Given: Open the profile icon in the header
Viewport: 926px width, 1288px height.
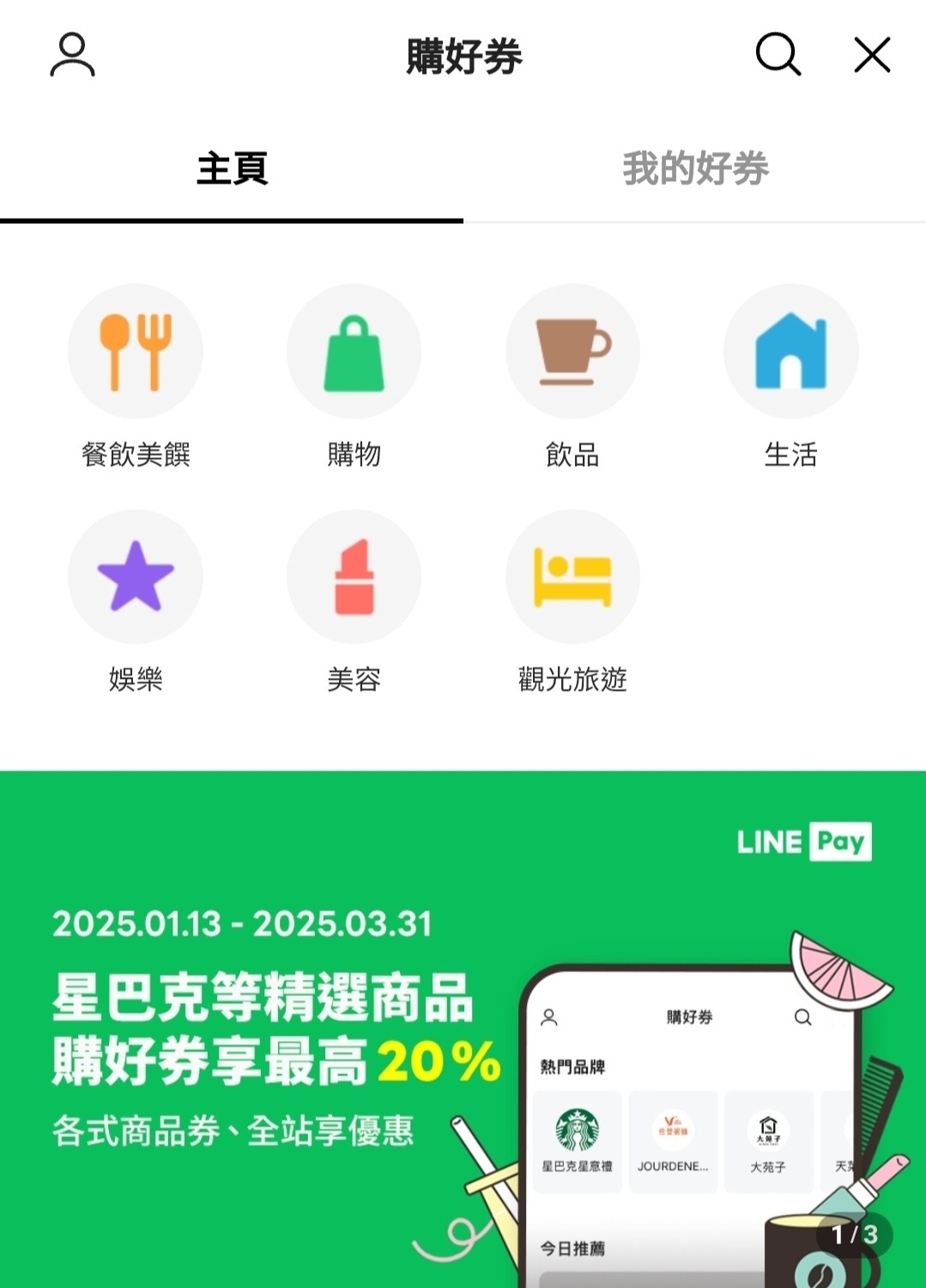Looking at the screenshot, I should pos(72,56).
